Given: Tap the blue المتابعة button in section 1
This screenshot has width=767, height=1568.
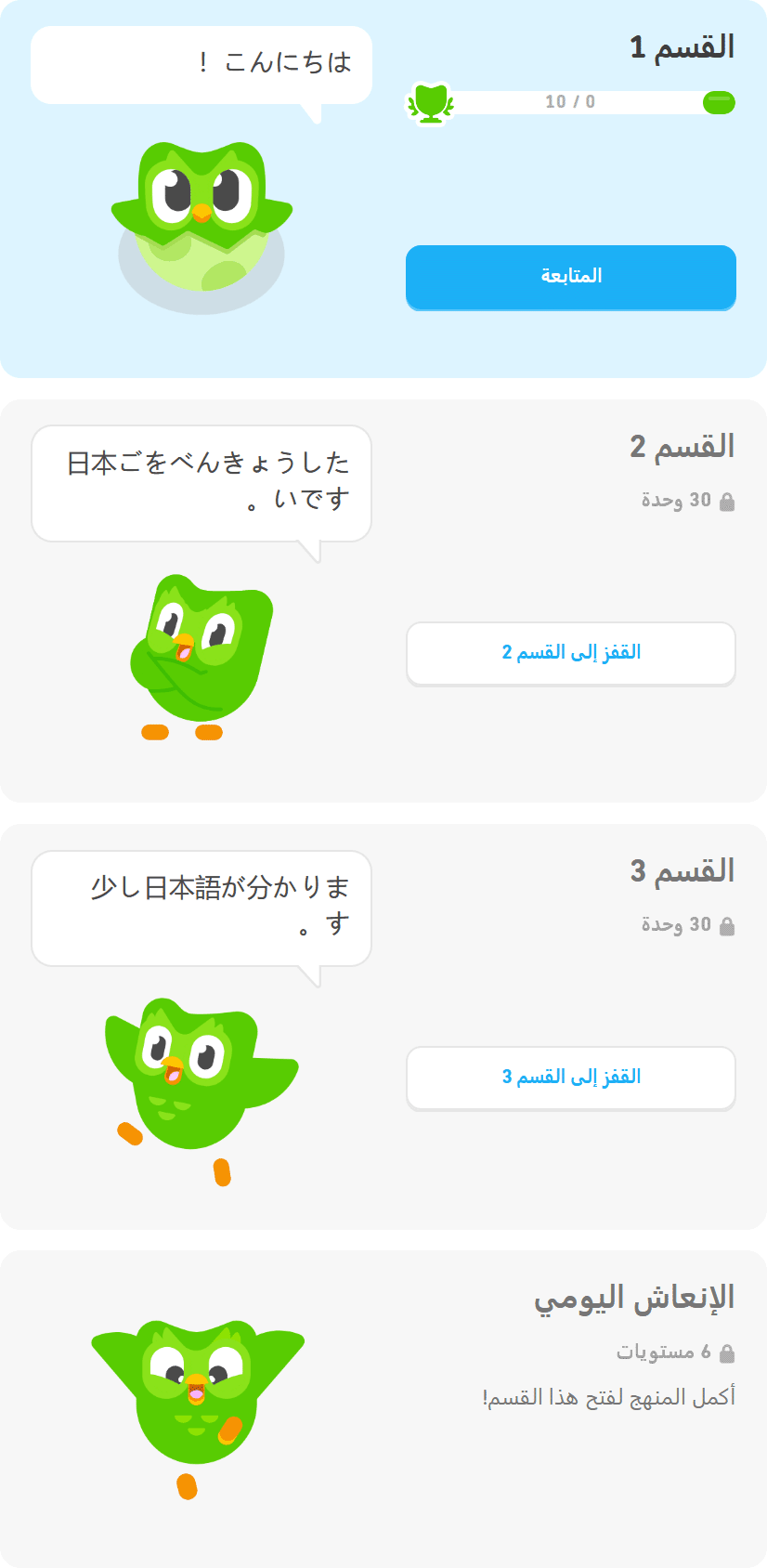Looking at the screenshot, I should tap(570, 277).
